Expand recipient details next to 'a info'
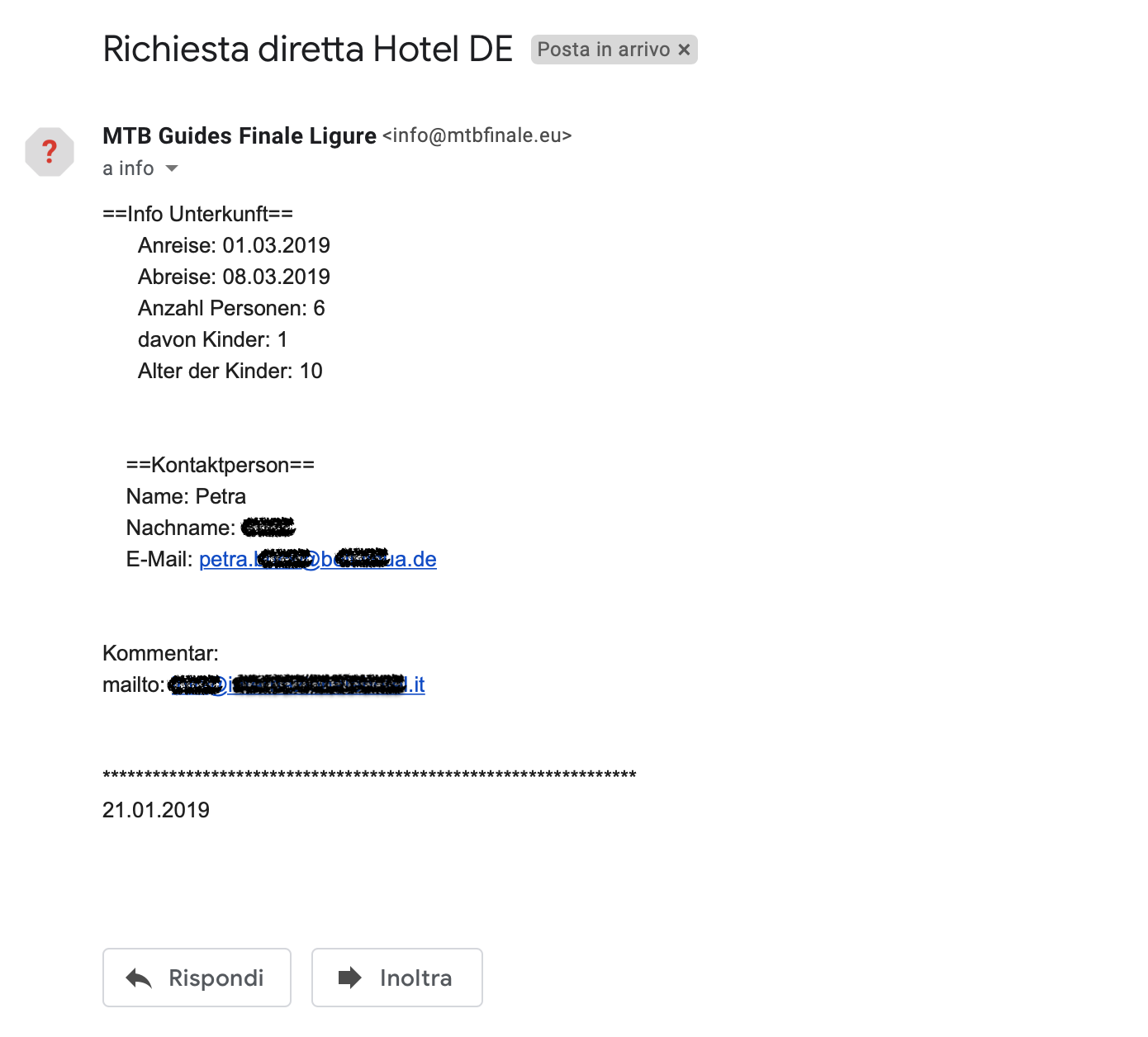 tap(172, 168)
